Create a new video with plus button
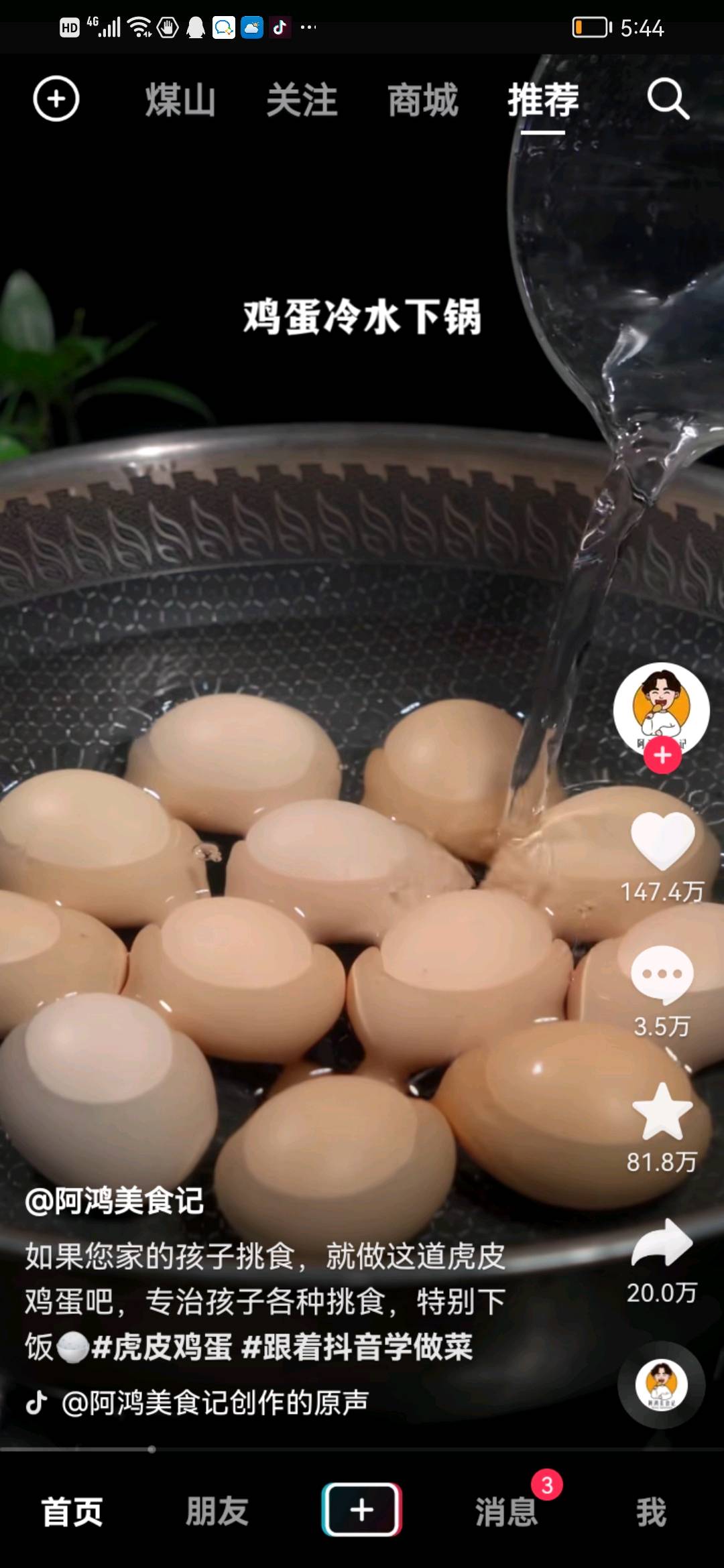The height and width of the screenshot is (1568, 724). point(362,1510)
